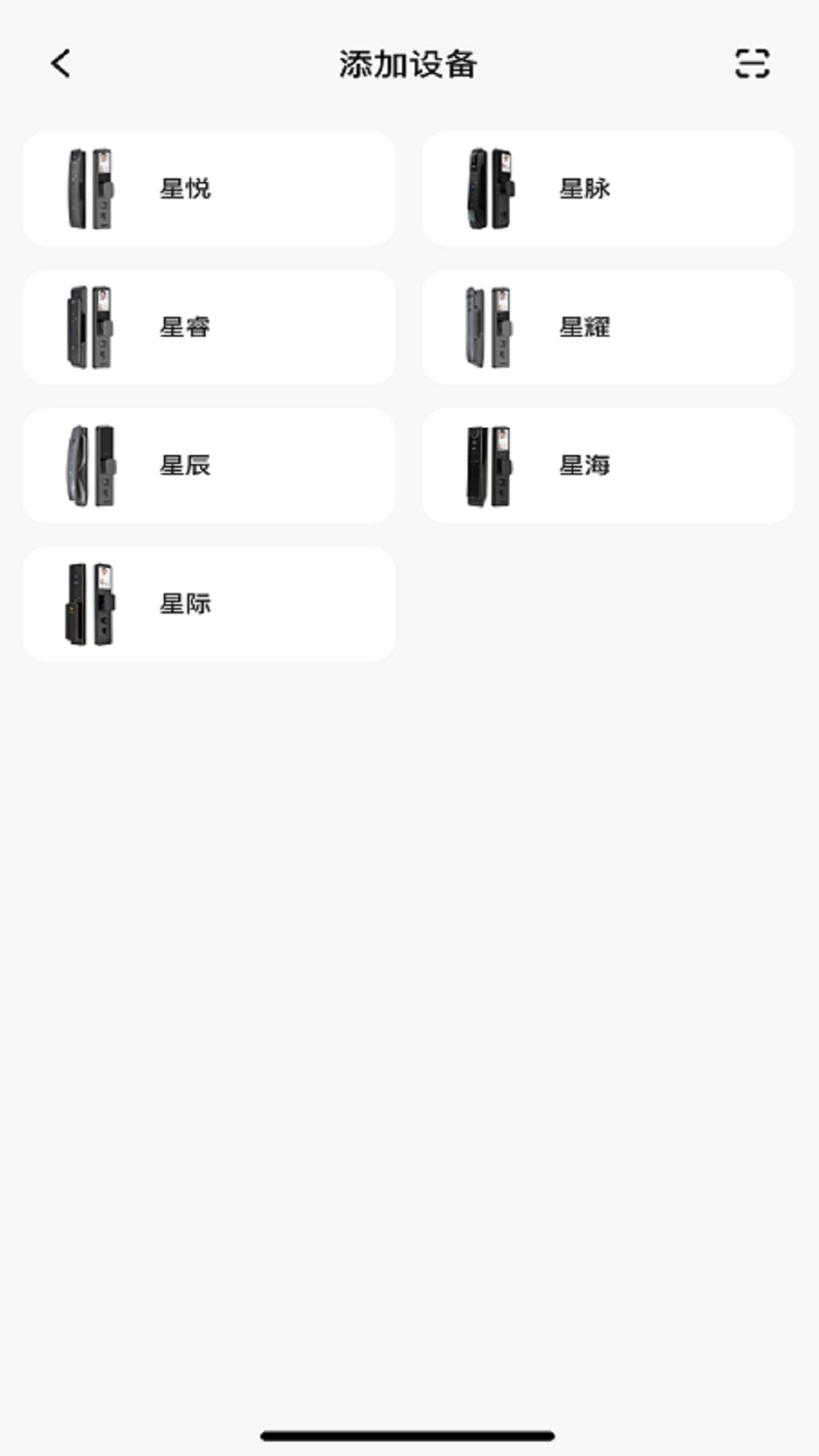Select the 星悦 device card
819x1456 pixels.
point(209,189)
